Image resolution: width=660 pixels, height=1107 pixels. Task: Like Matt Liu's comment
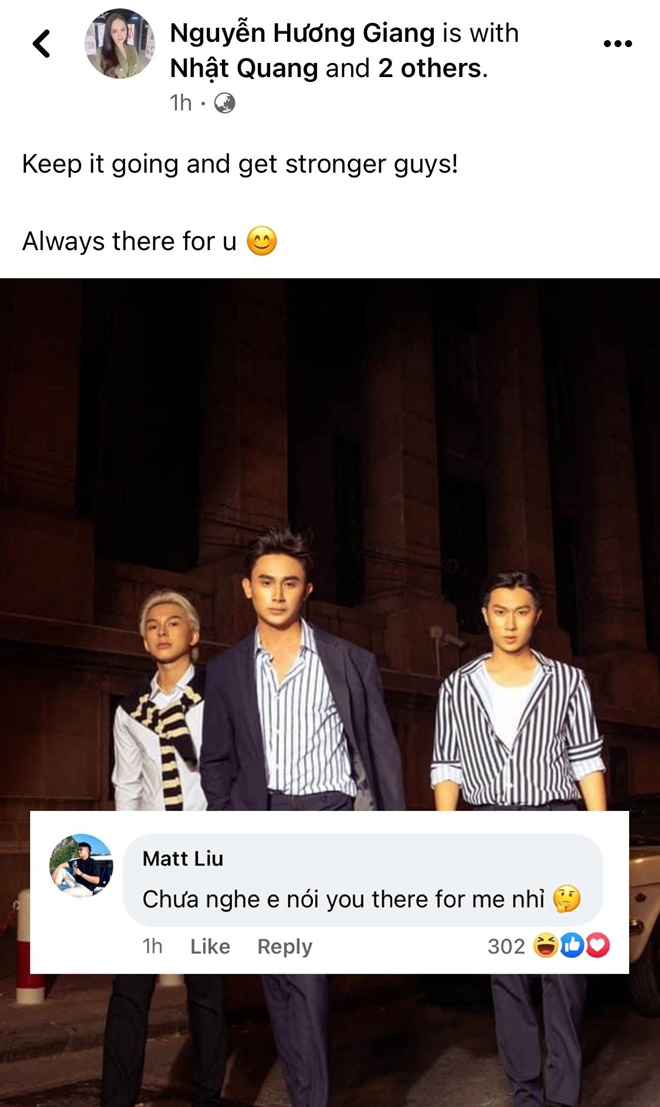210,946
